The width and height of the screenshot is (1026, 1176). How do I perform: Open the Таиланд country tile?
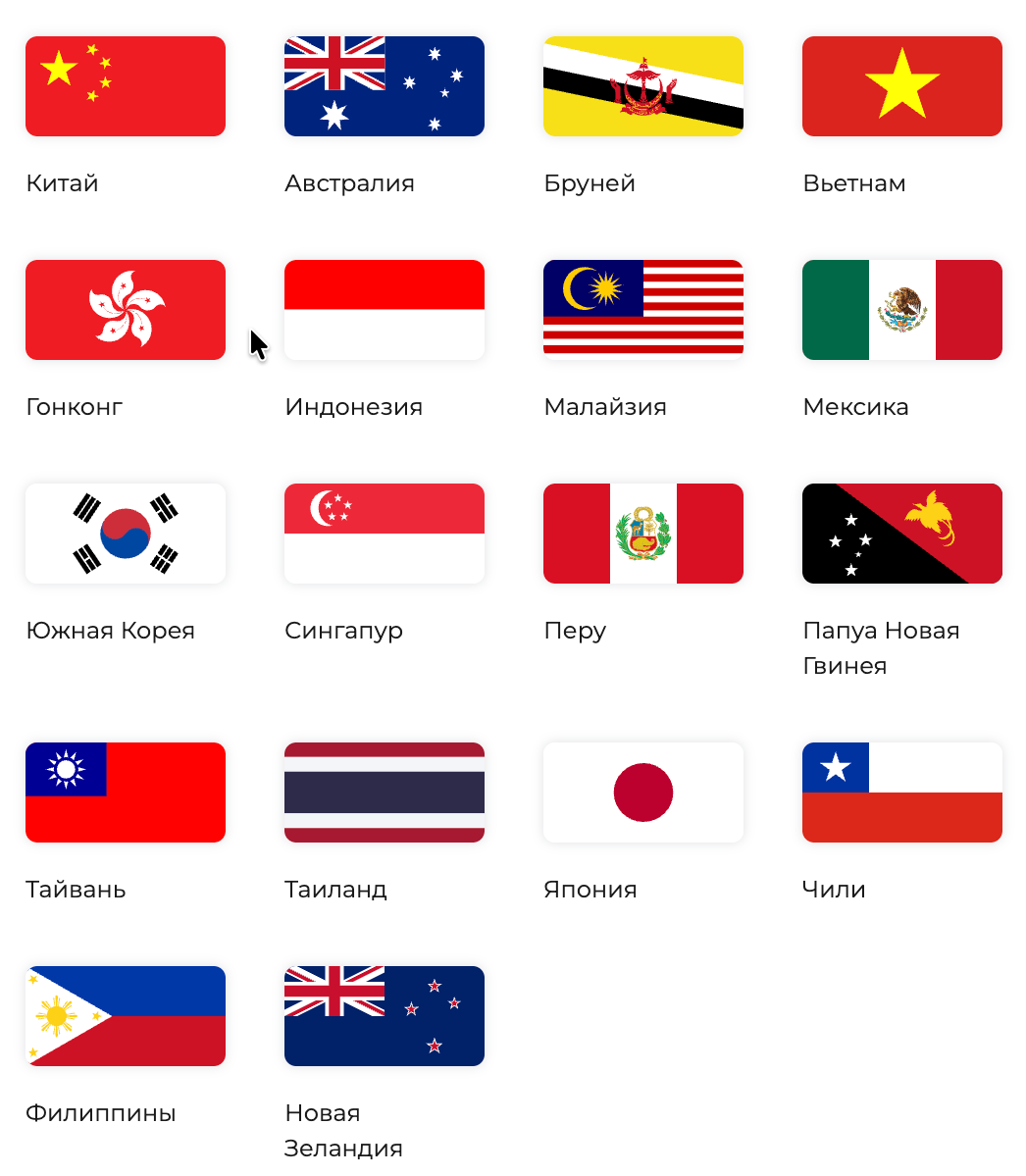point(385,793)
